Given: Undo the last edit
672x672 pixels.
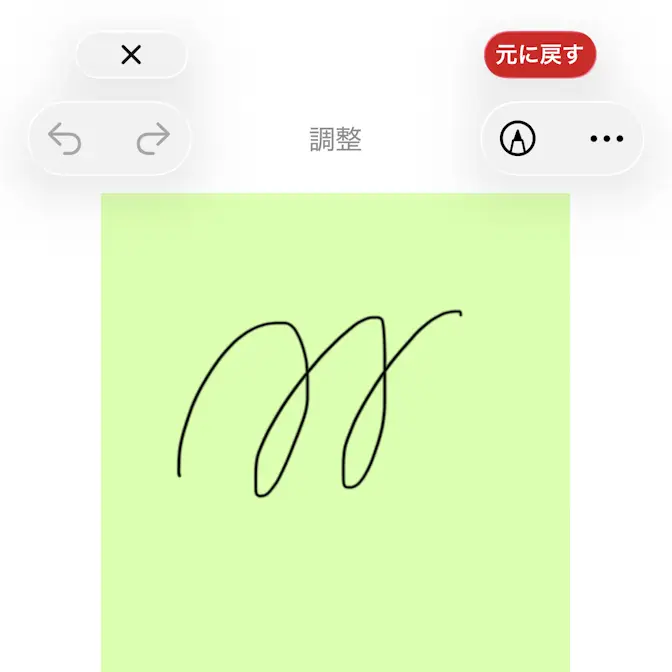Looking at the screenshot, I should click(x=65, y=140).
